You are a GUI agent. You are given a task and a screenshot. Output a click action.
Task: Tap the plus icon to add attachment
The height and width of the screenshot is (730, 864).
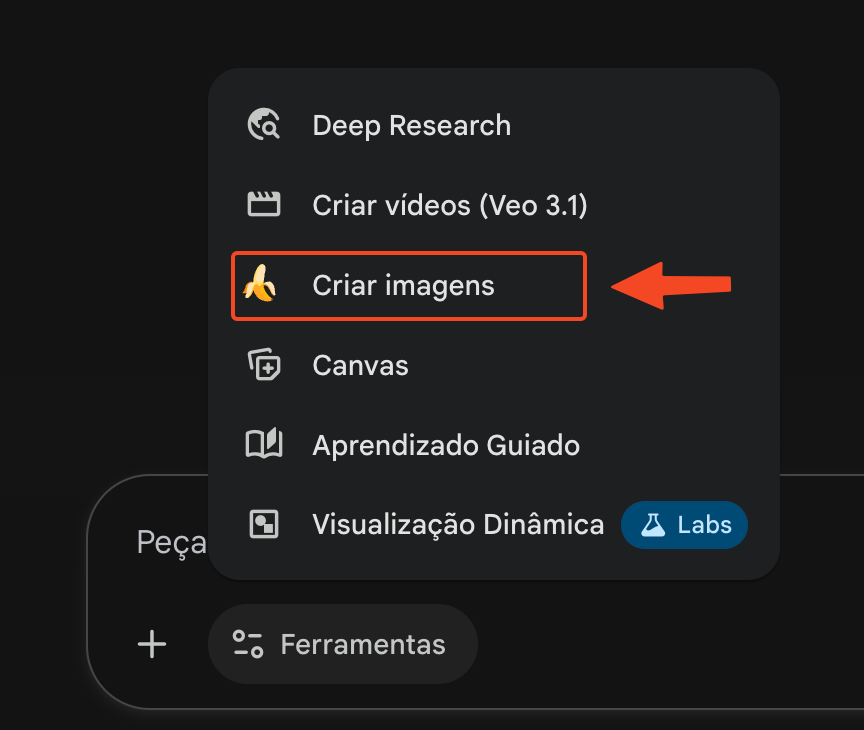[152, 644]
